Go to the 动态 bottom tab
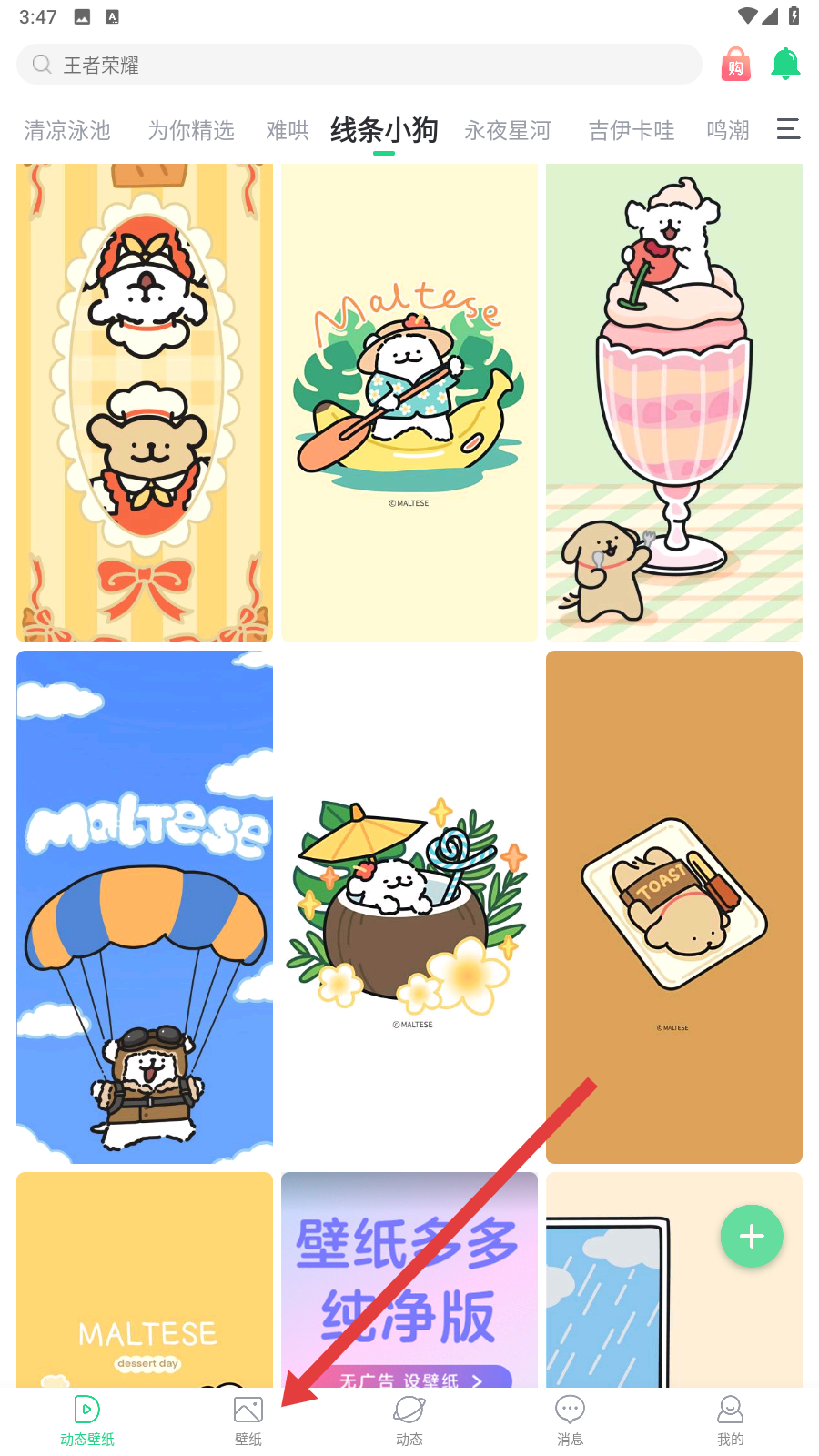This screenshot has width=819, height=1456. [x=409, y=1421]
